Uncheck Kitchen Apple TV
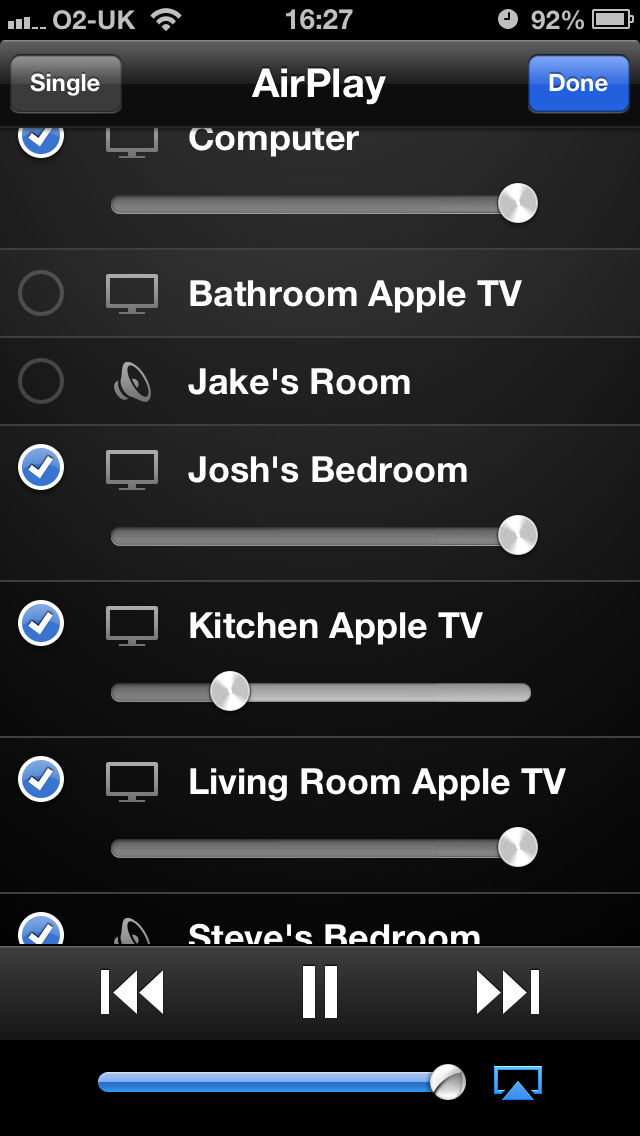 pos(41,624)
